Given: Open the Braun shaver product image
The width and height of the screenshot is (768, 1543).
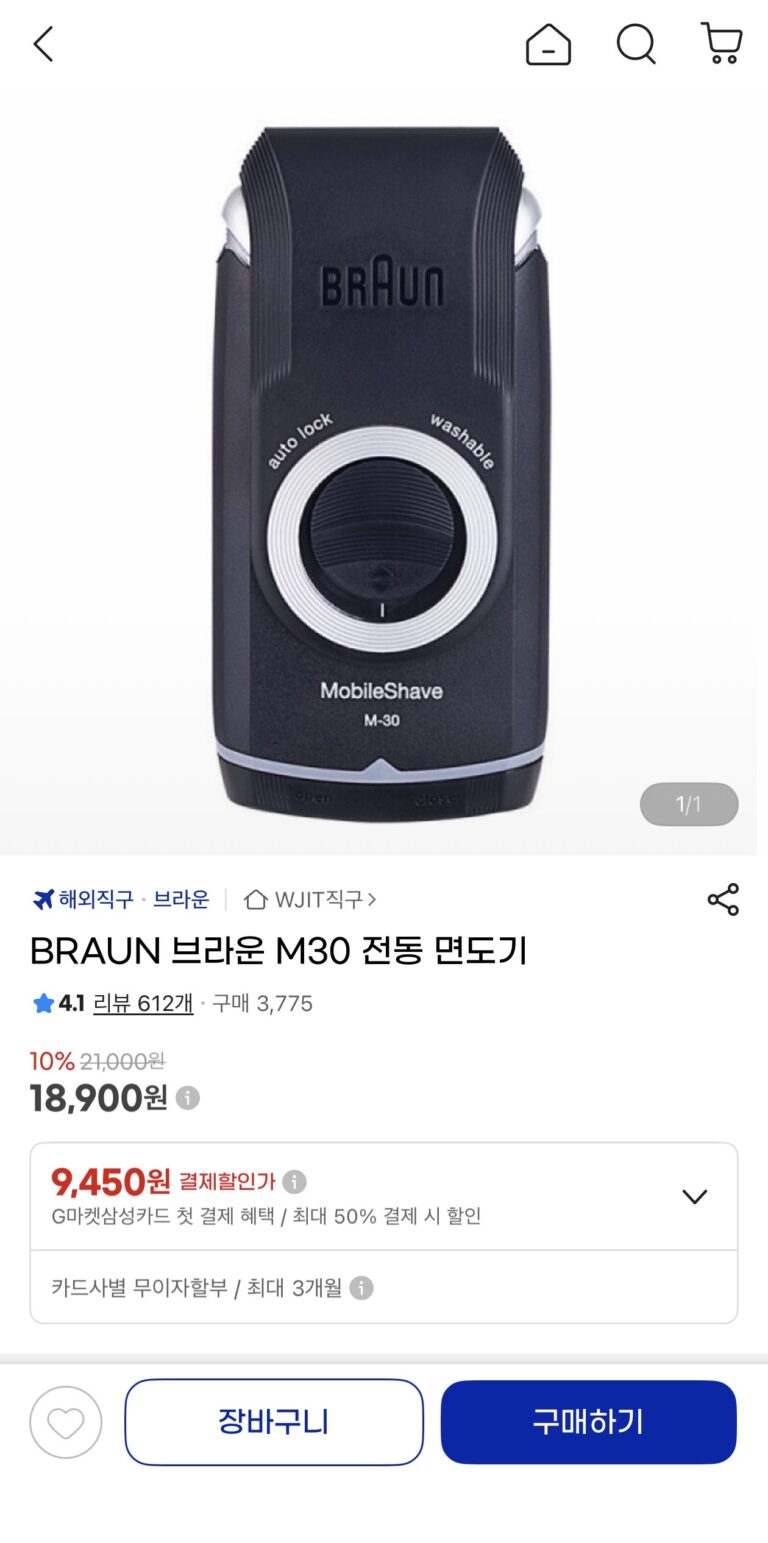Looking at the screenshot, I should [383, 470].
